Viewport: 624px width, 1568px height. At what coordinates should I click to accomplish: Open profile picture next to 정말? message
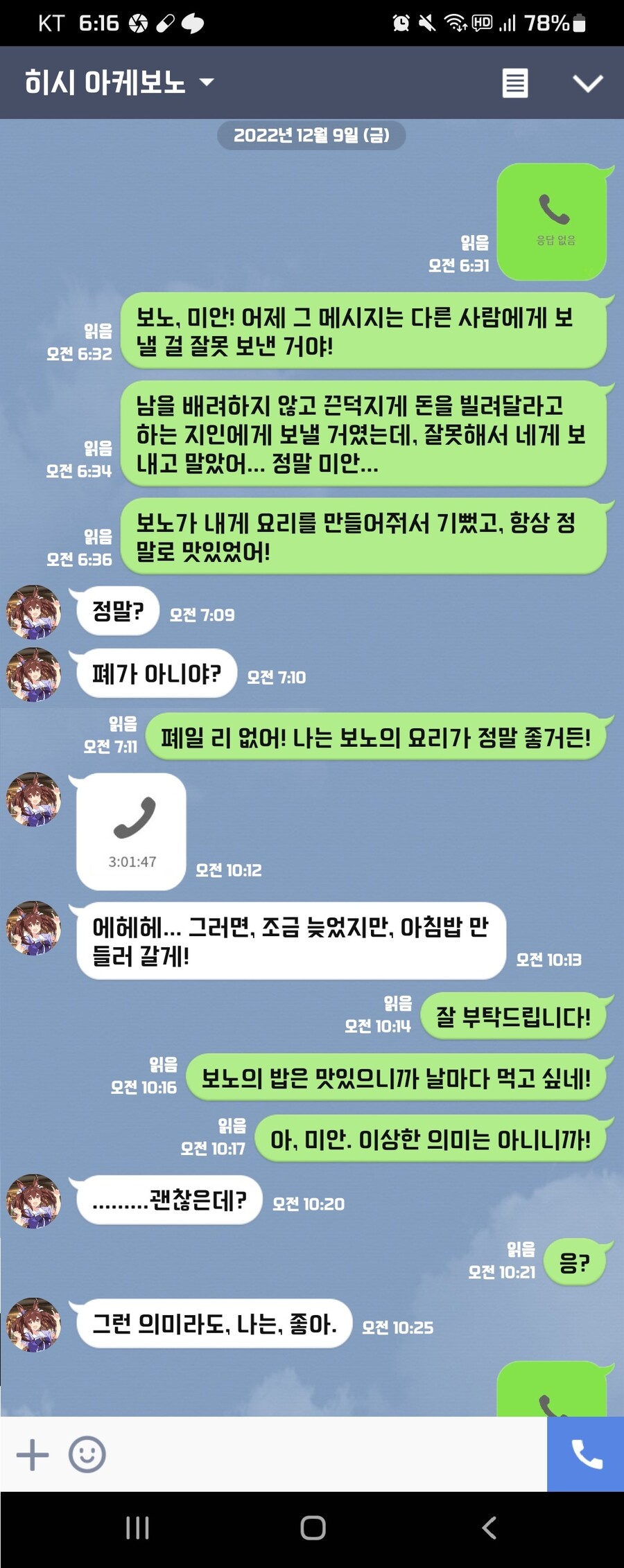[x=33, y=612]
